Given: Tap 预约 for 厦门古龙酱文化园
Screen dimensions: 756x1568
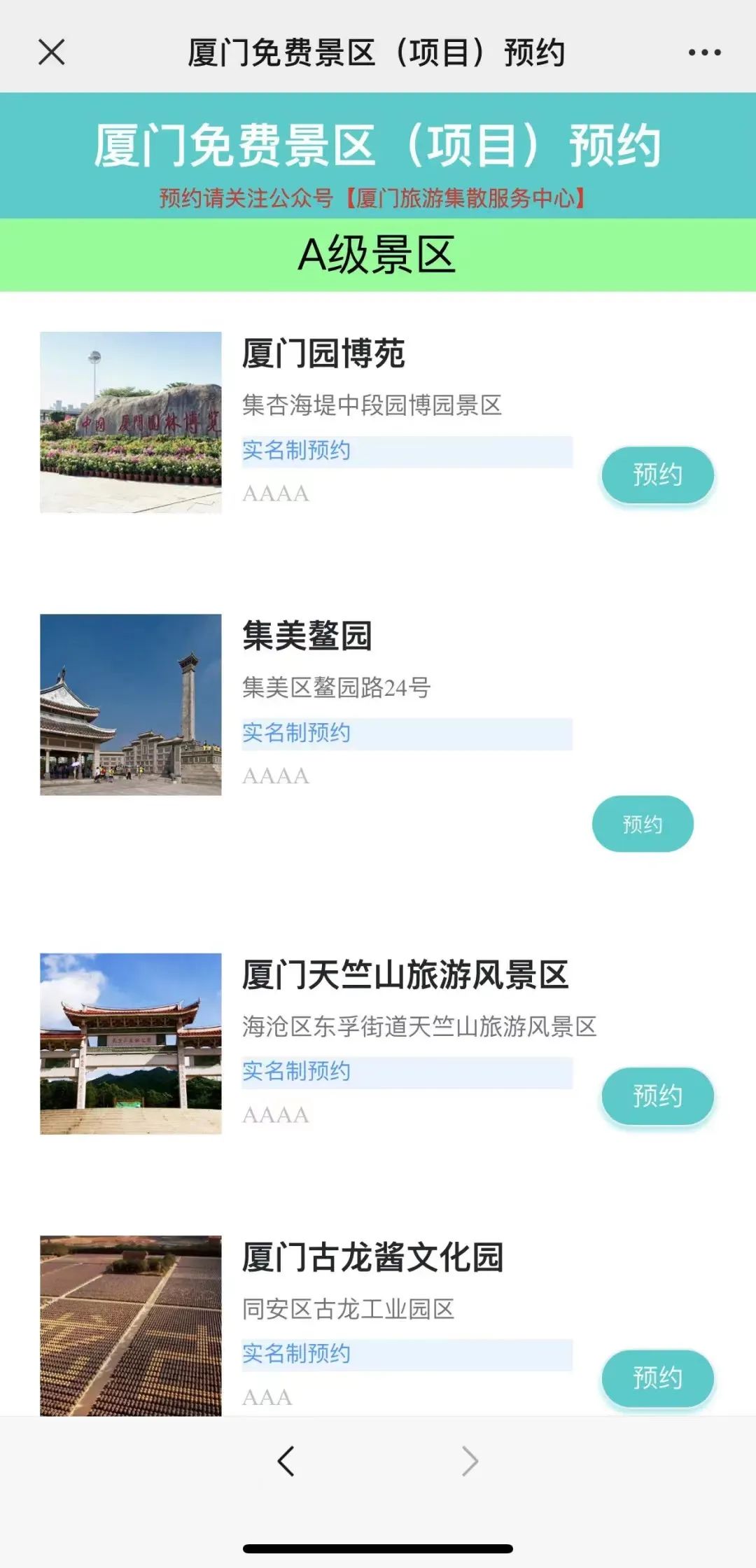Looking at the screenshot, I should point(657,1378).
